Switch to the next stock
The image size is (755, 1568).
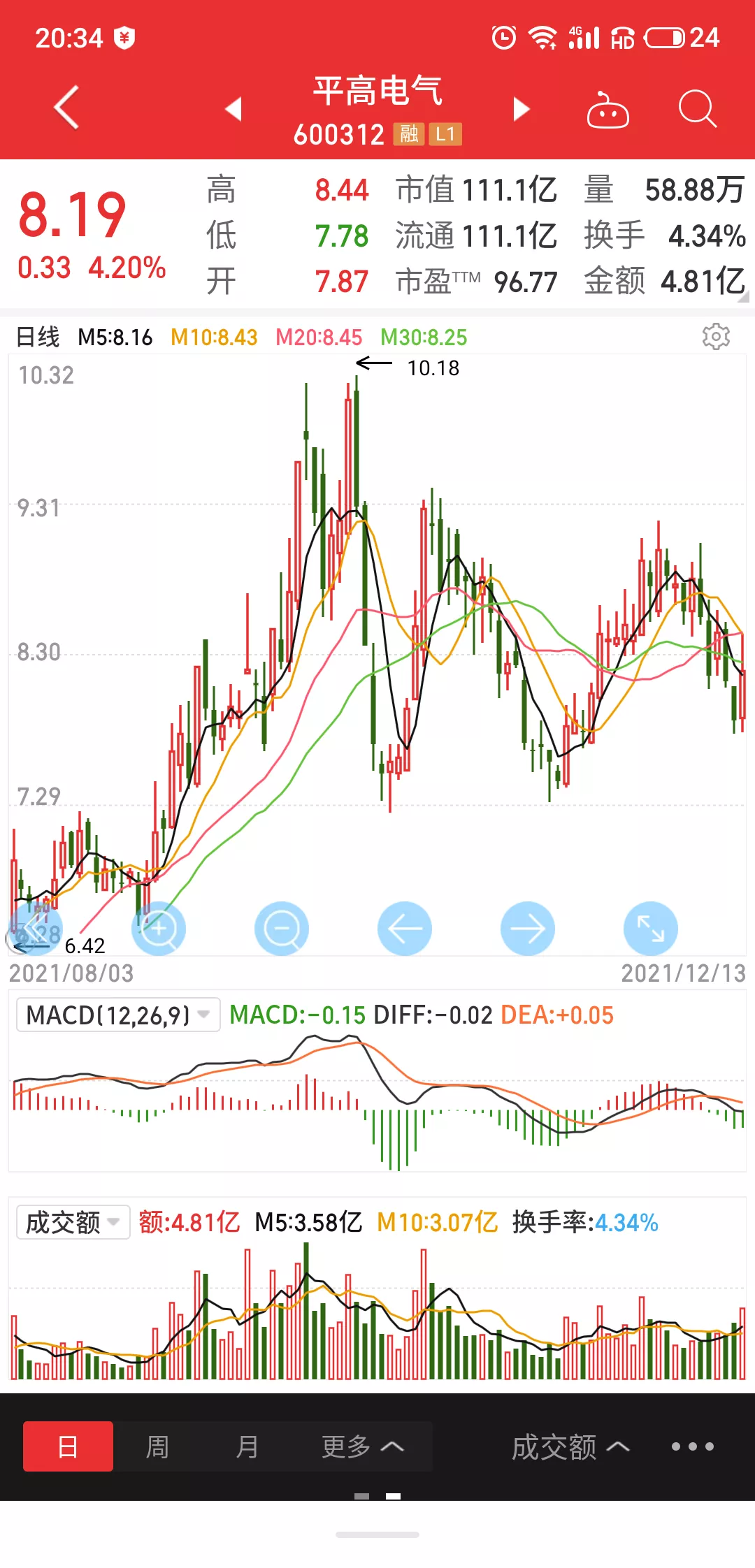point(521,109)
